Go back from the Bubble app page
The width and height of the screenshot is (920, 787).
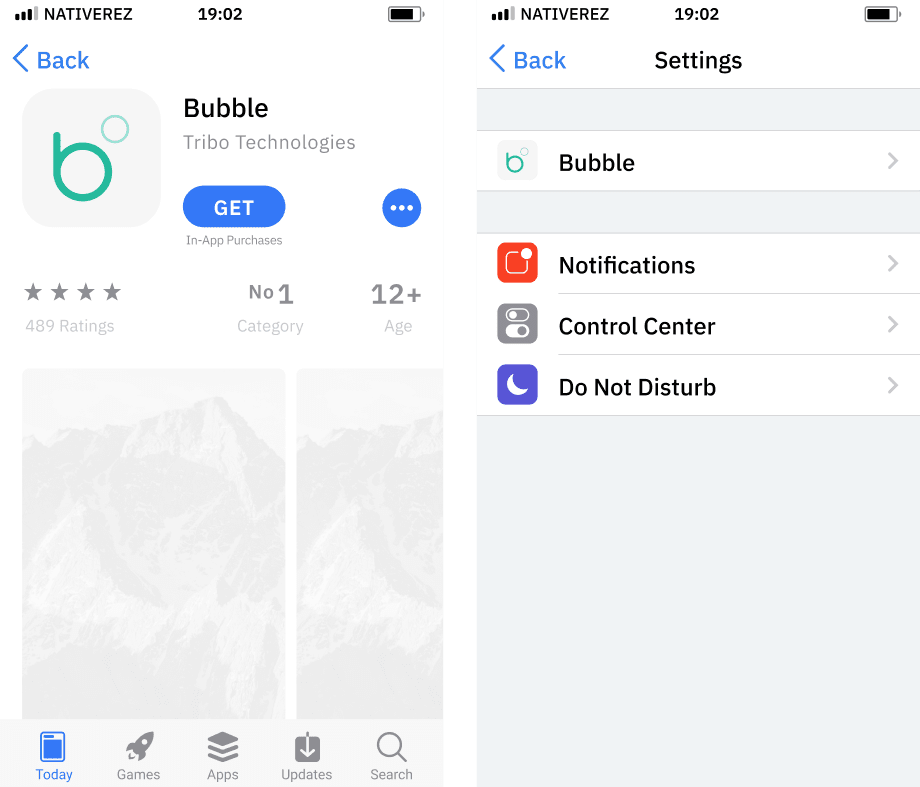click(x=50, y=60)
